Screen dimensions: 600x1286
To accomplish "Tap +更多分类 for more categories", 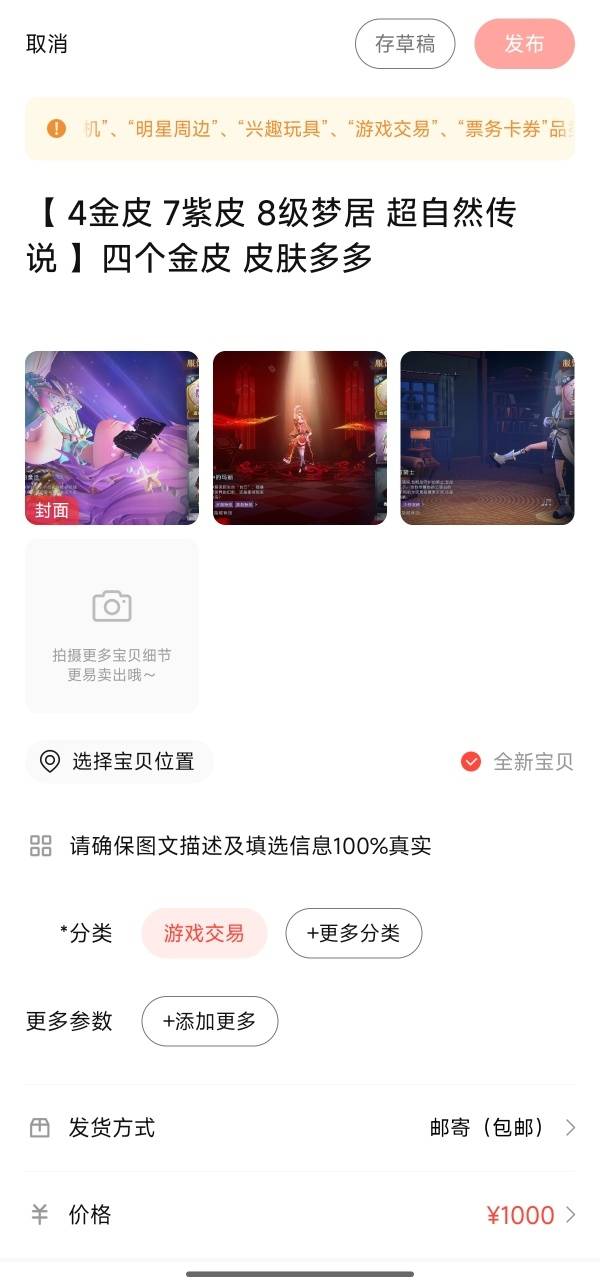I will pyautogui.click(x=353, y=933).
